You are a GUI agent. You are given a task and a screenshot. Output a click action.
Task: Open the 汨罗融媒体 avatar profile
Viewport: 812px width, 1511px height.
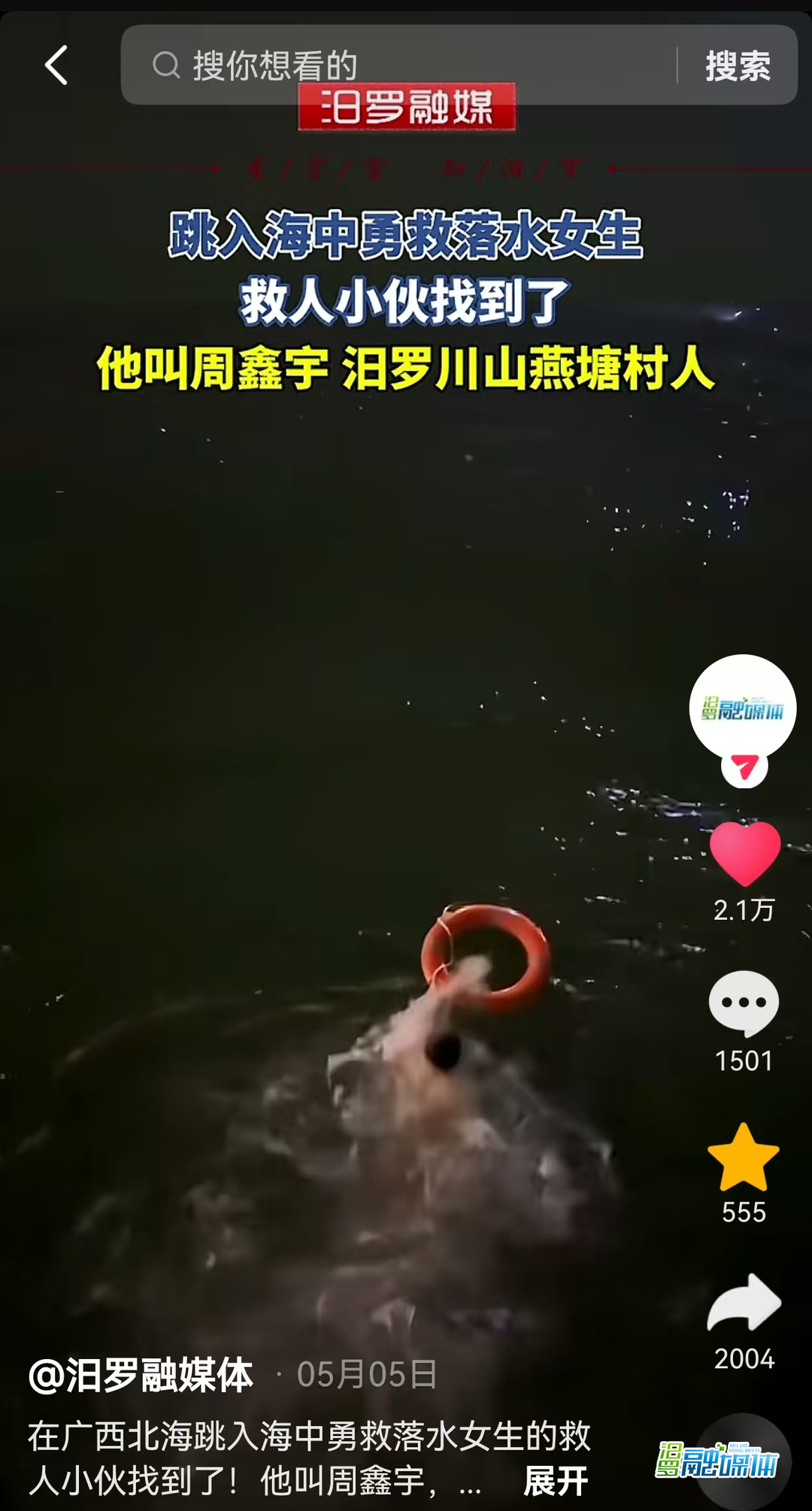tap(742, 706)
